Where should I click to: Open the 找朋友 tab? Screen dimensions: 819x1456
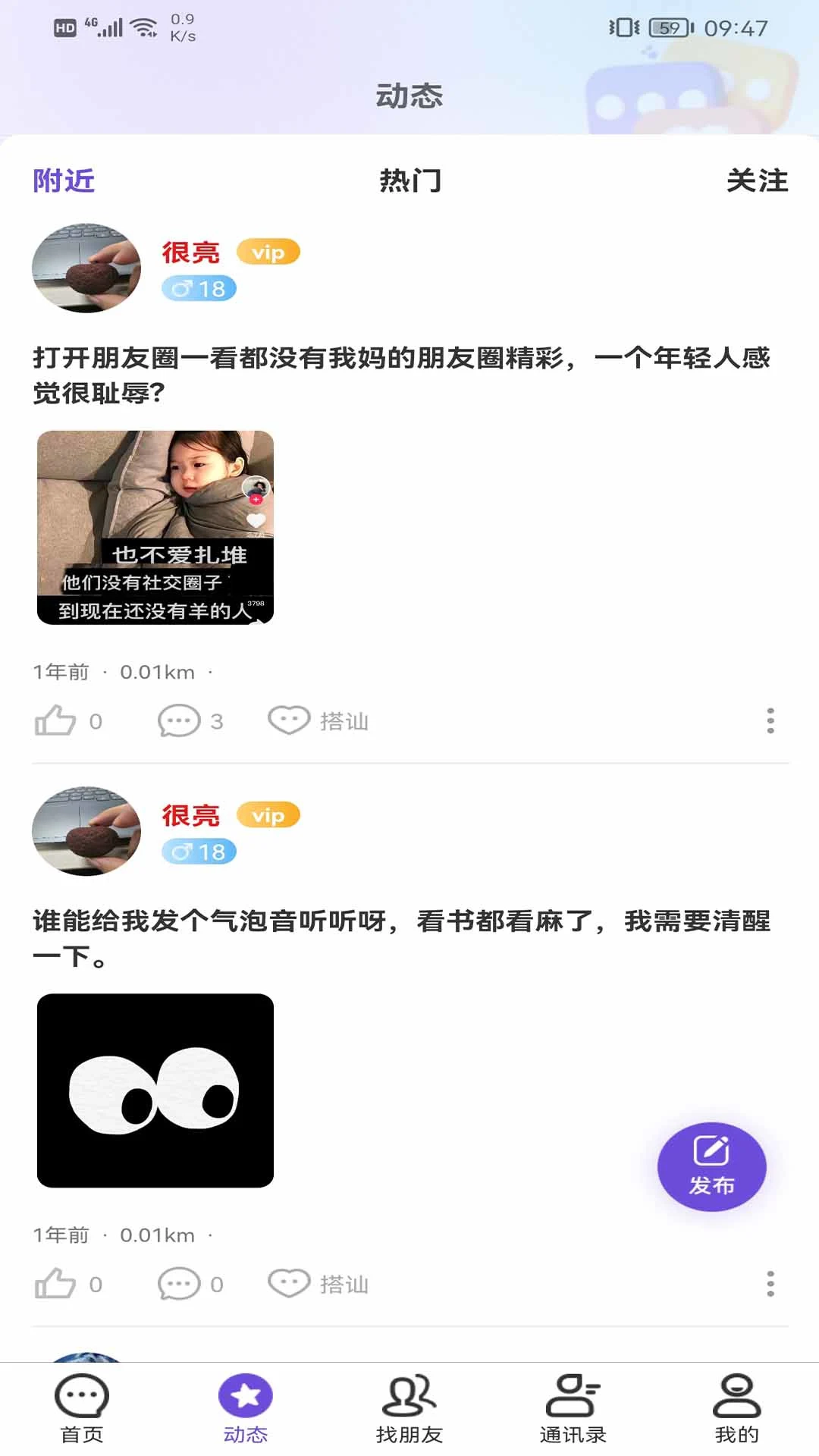click(409, 1407)
